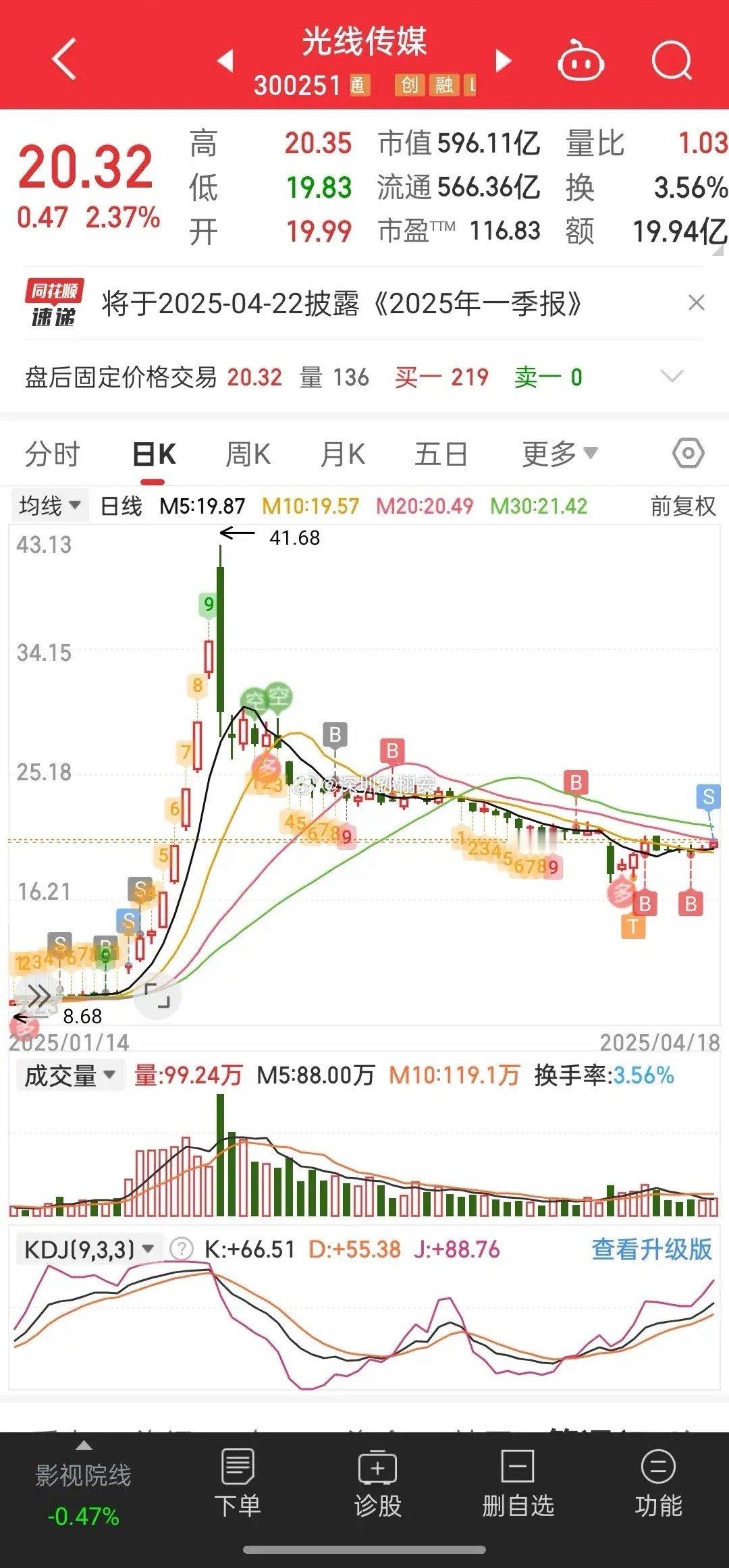Switch to the 五日 chart tab
729x1568 pixels.
[441, 454]
